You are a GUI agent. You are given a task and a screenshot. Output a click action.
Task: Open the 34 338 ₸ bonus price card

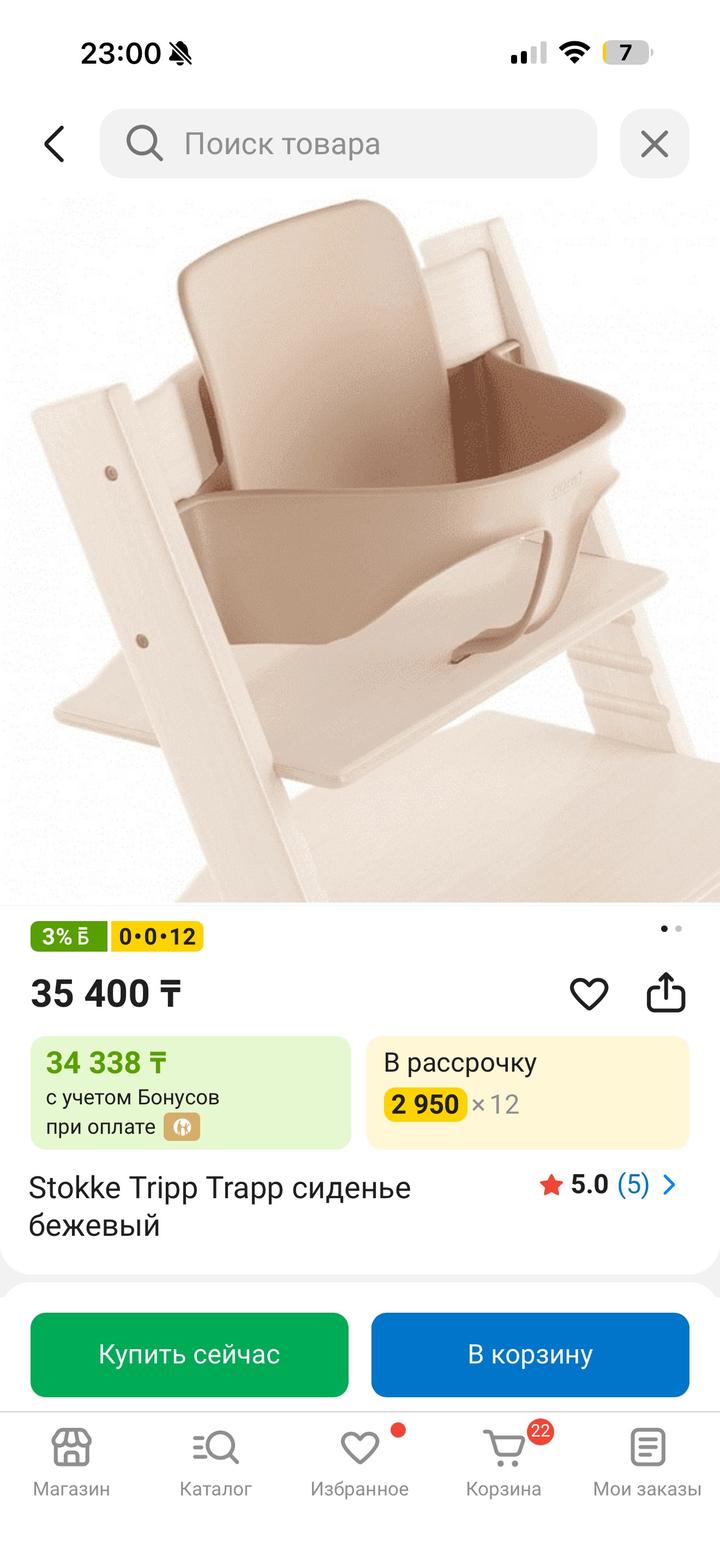coord(190,1092)
